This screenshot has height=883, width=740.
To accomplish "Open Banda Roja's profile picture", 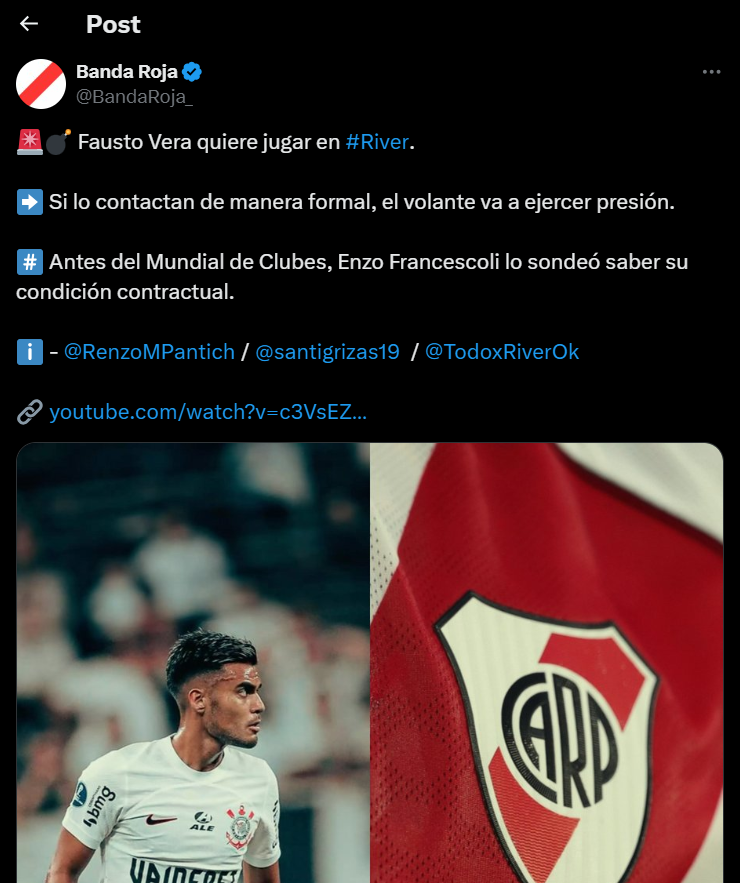I will [x=41, y=83].
